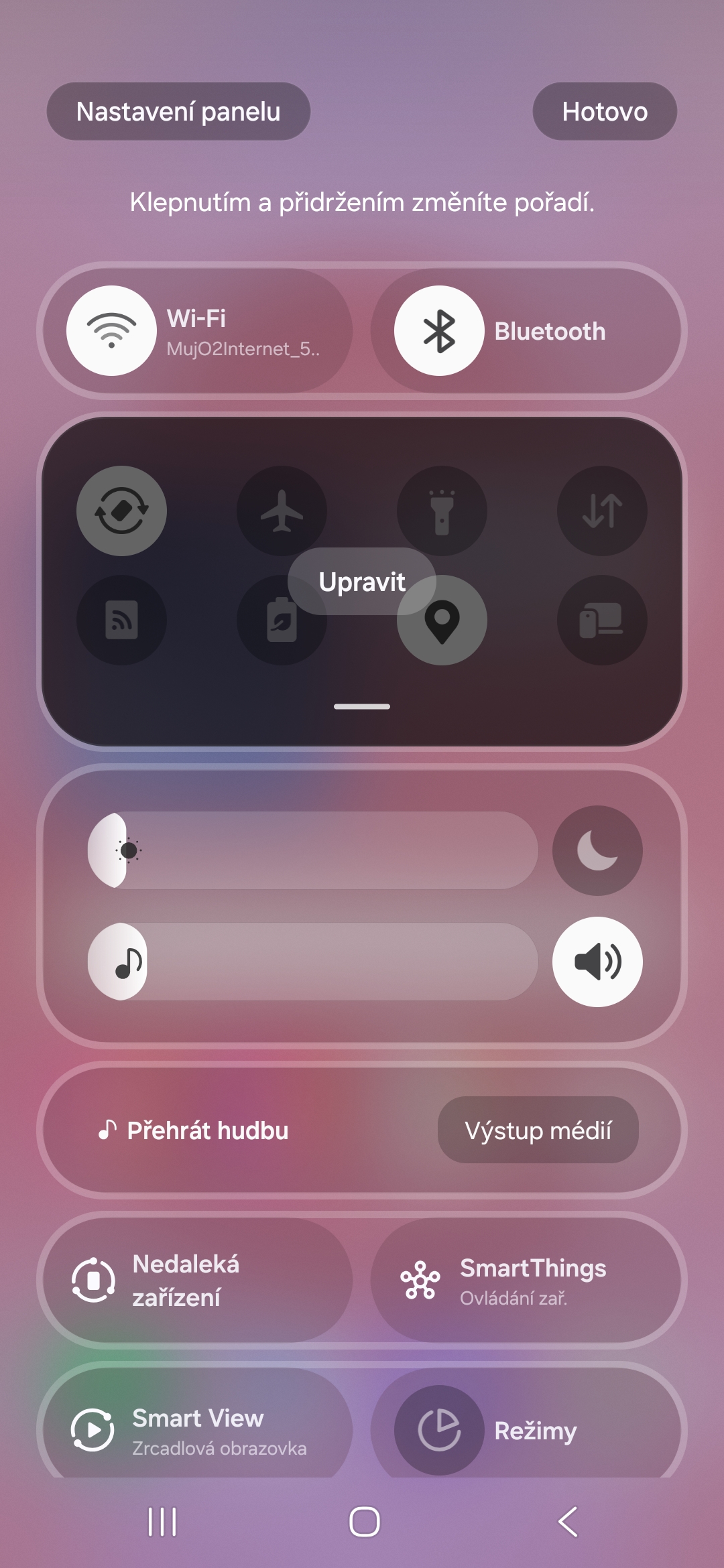The image size is (724, 1568).
Task: Tap Přehrát hudbu
Action: 193,1130
